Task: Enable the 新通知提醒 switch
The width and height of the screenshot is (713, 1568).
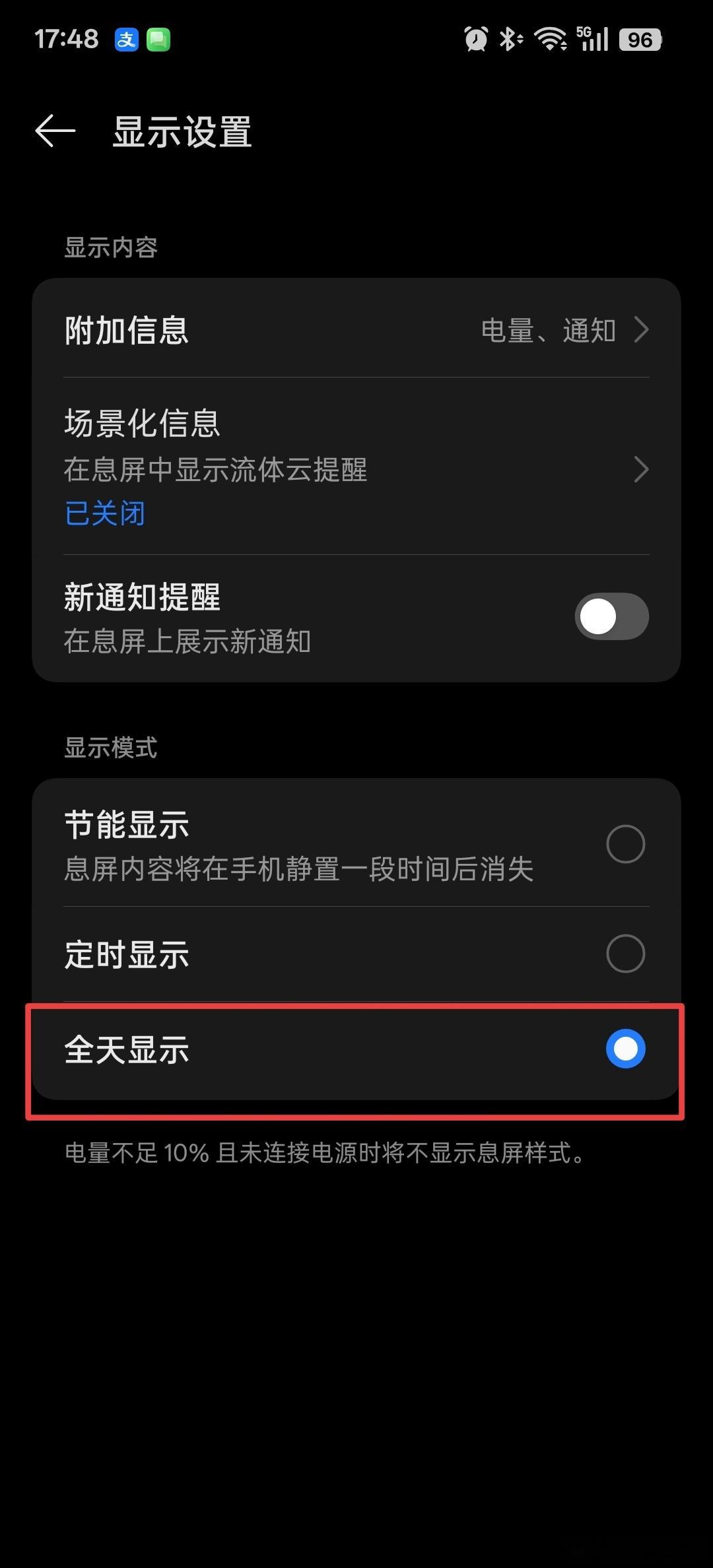Action: pos(611,615)
